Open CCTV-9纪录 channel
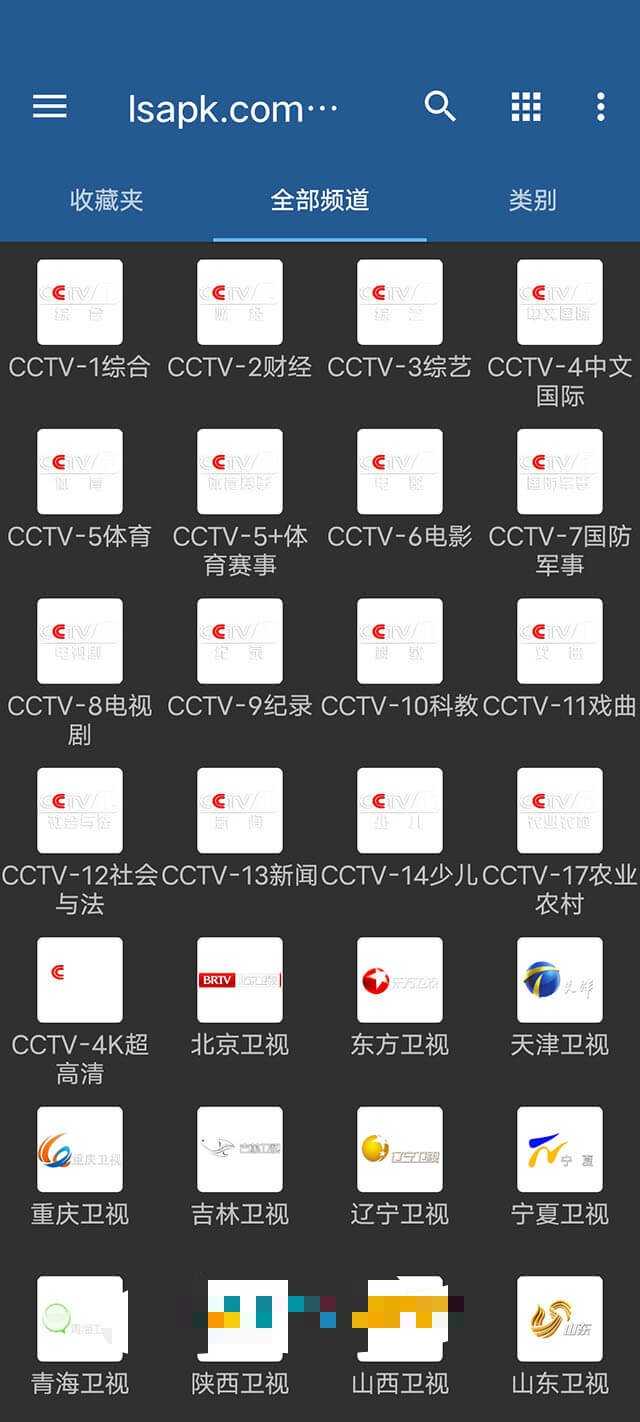 tap(240, 660)
